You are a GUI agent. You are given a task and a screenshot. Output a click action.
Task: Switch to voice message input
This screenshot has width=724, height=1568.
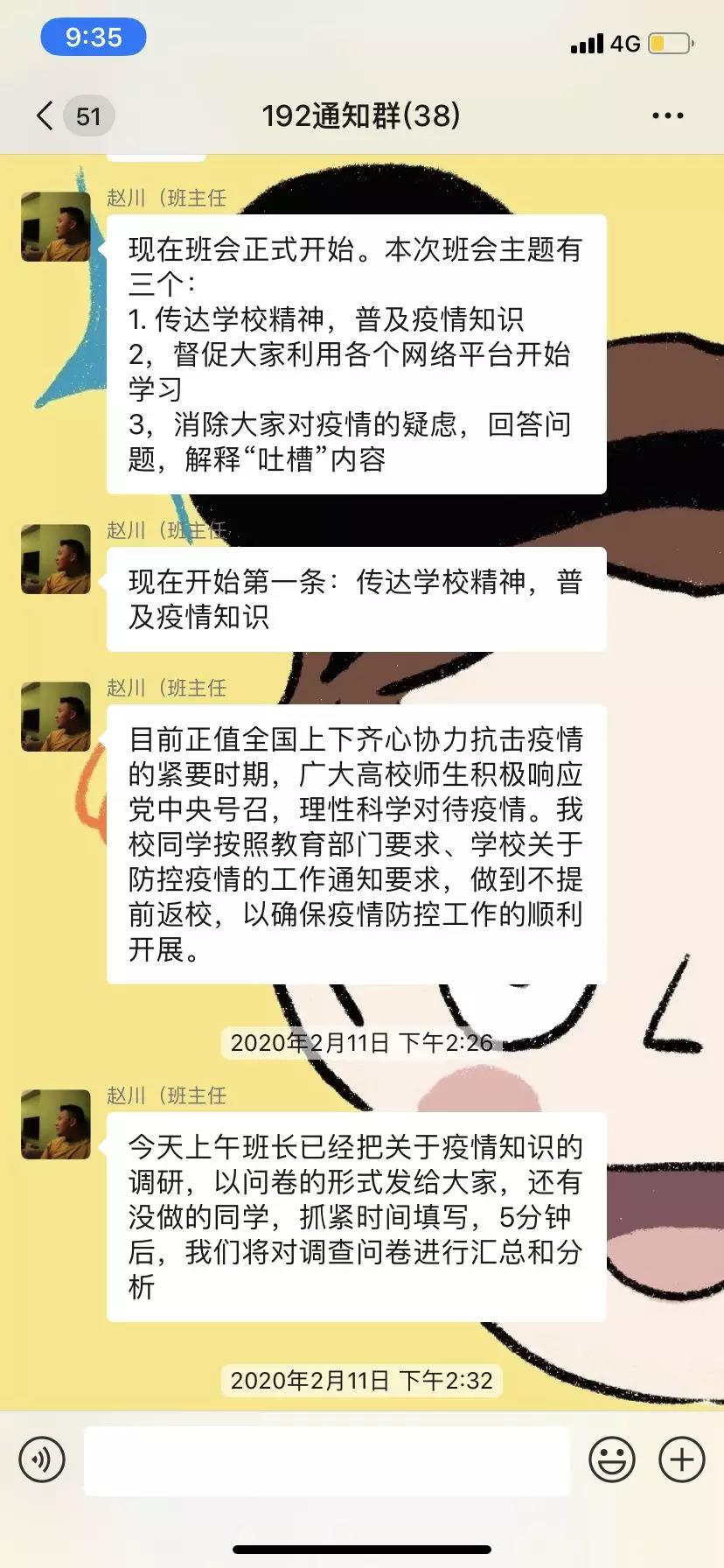(x=42, y=1459)
